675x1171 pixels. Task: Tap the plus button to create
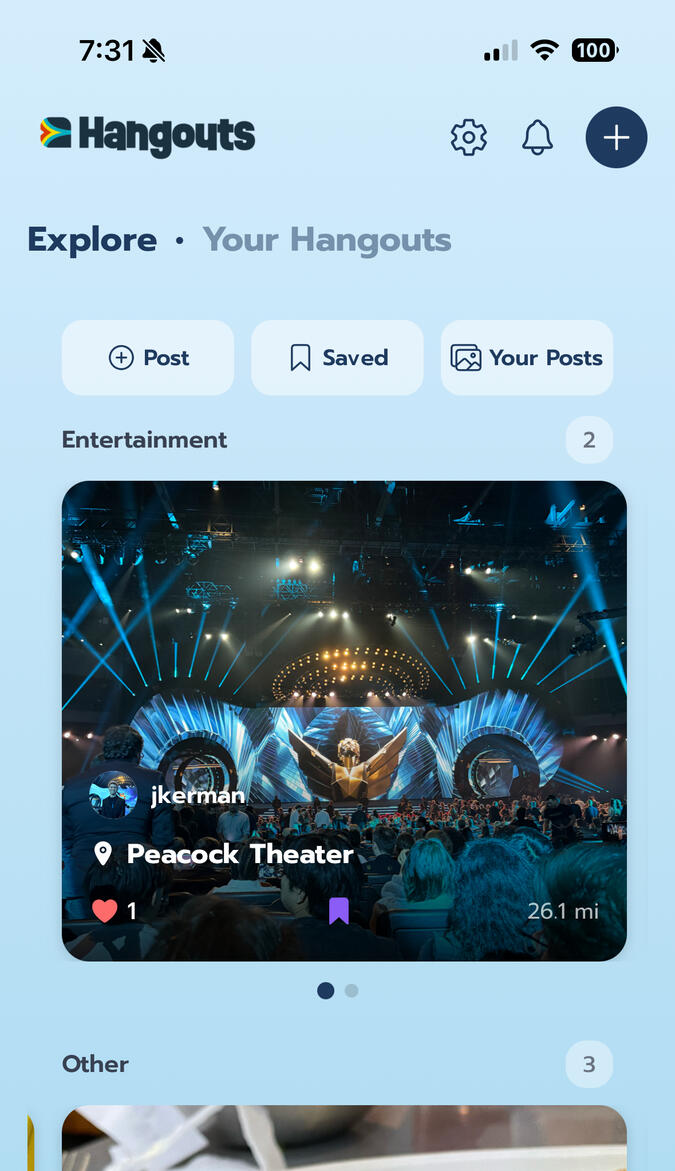616,137
